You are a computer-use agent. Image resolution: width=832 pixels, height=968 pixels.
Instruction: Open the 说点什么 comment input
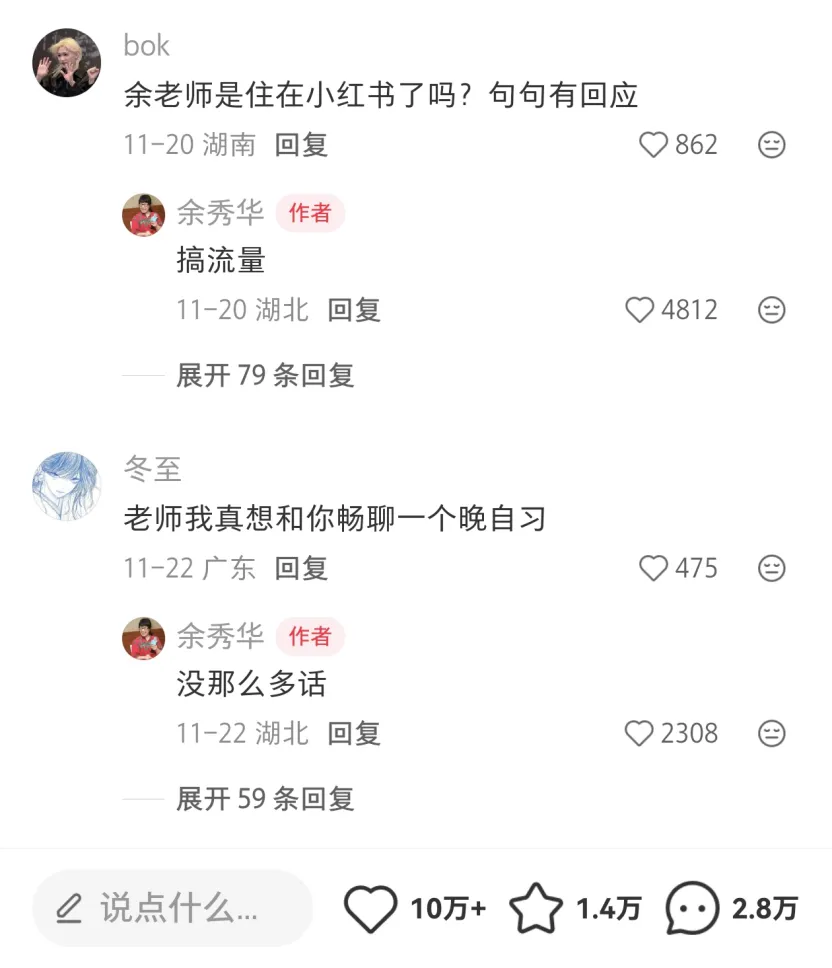pos(174,908)
